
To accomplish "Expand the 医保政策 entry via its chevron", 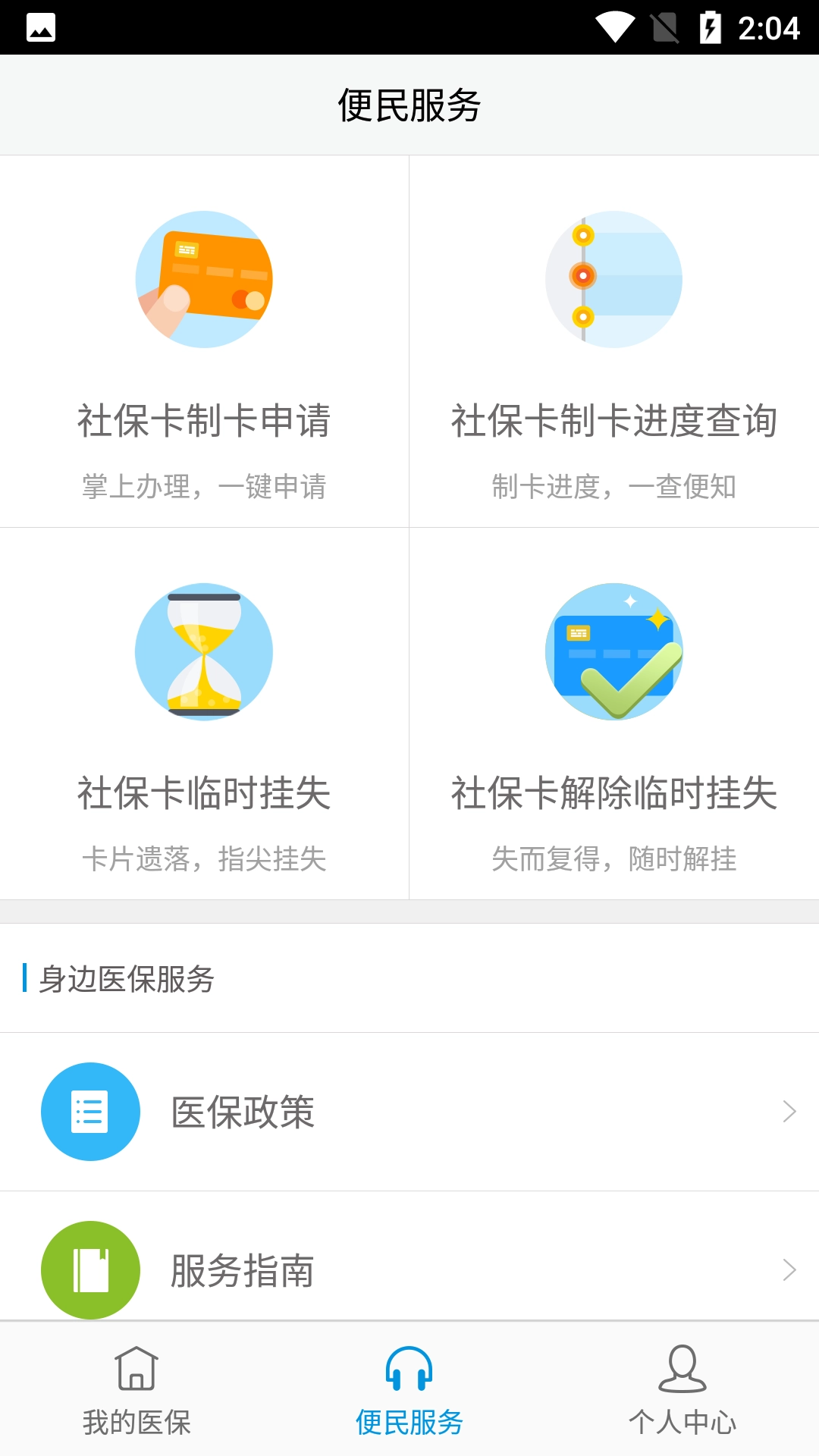I will [x=789, y=1112].
